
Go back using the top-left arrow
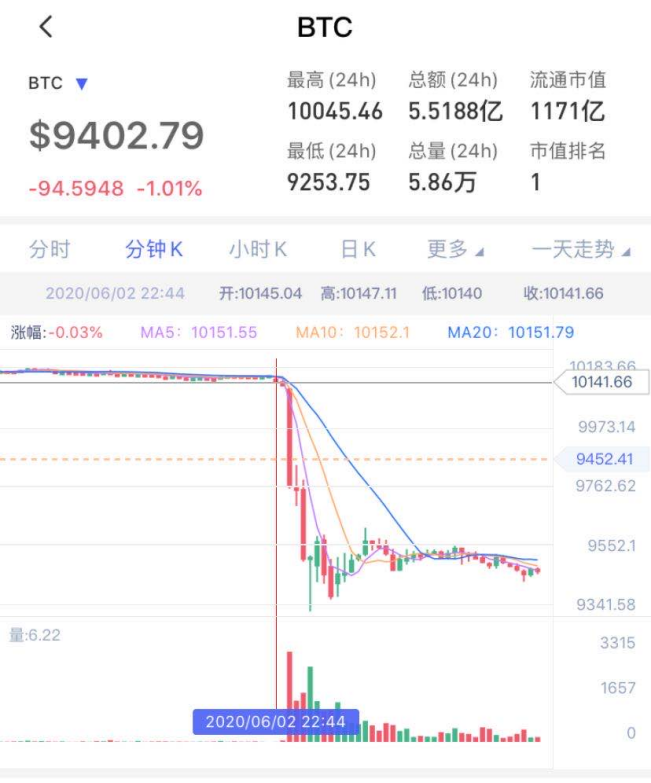[x=46, y=26]
